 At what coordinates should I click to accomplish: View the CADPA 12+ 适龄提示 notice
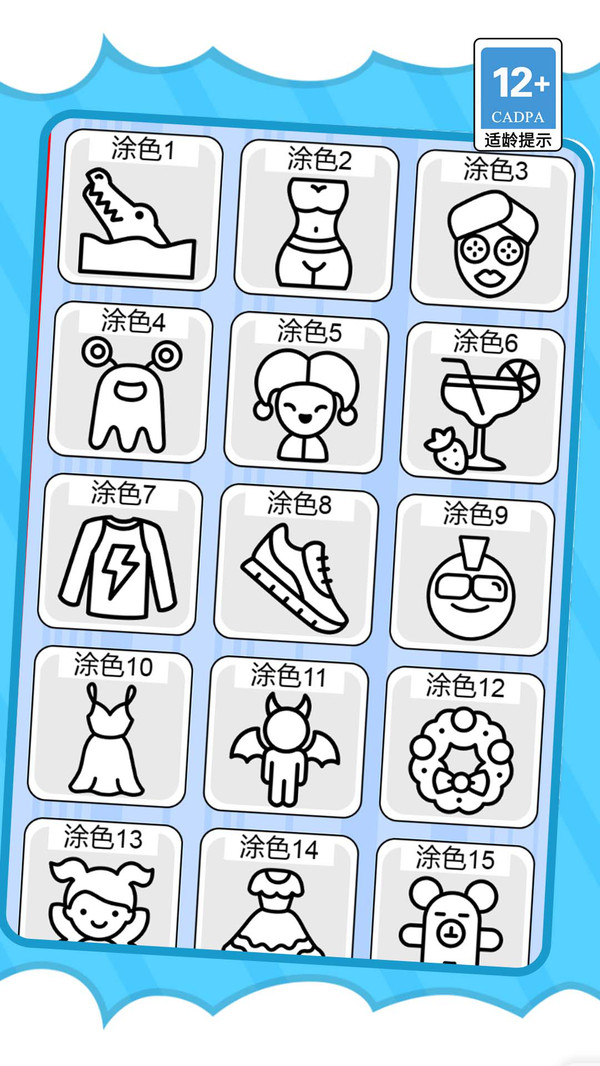point(517,96)
